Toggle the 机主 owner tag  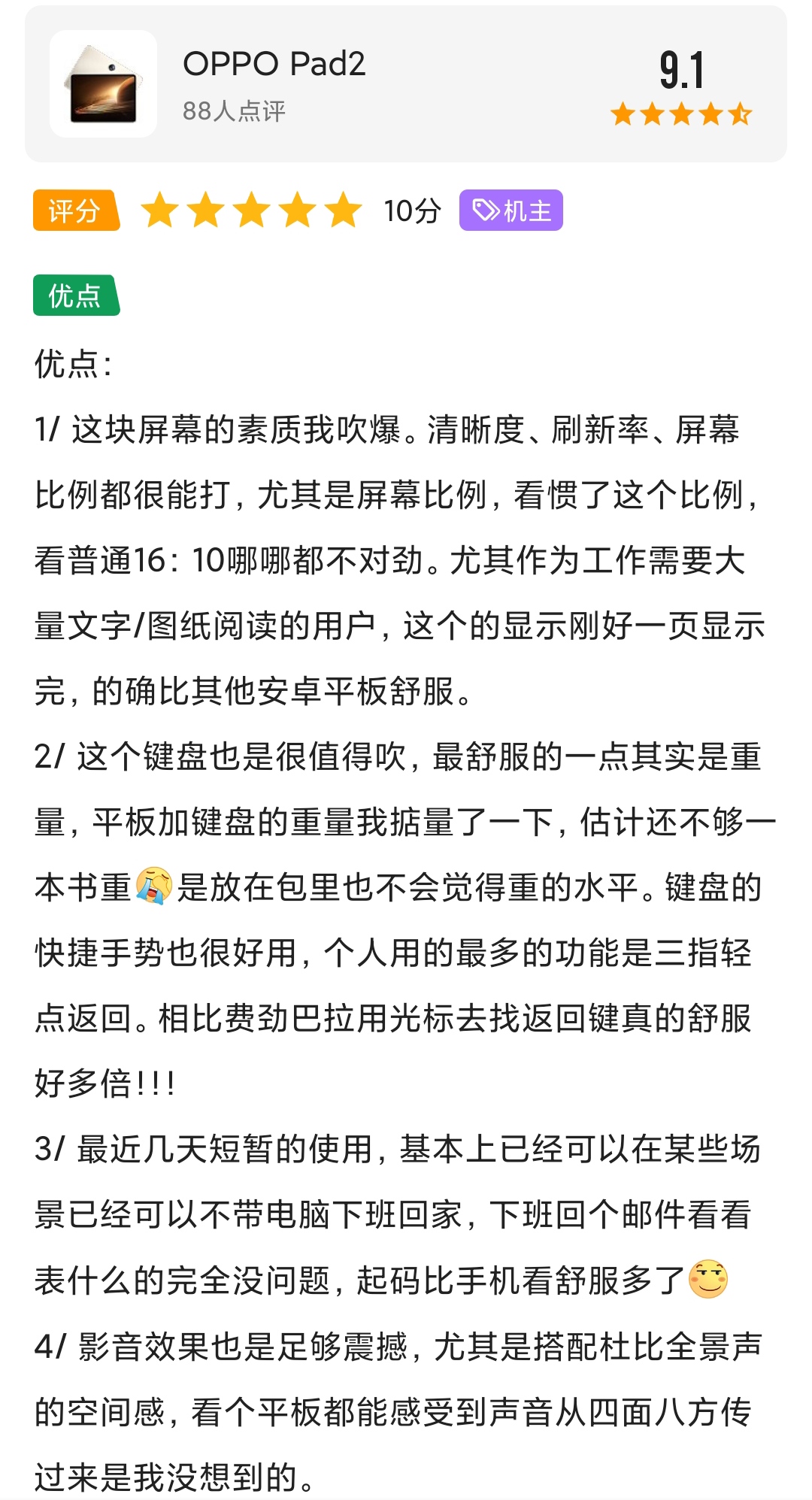(x=510, y=211)
